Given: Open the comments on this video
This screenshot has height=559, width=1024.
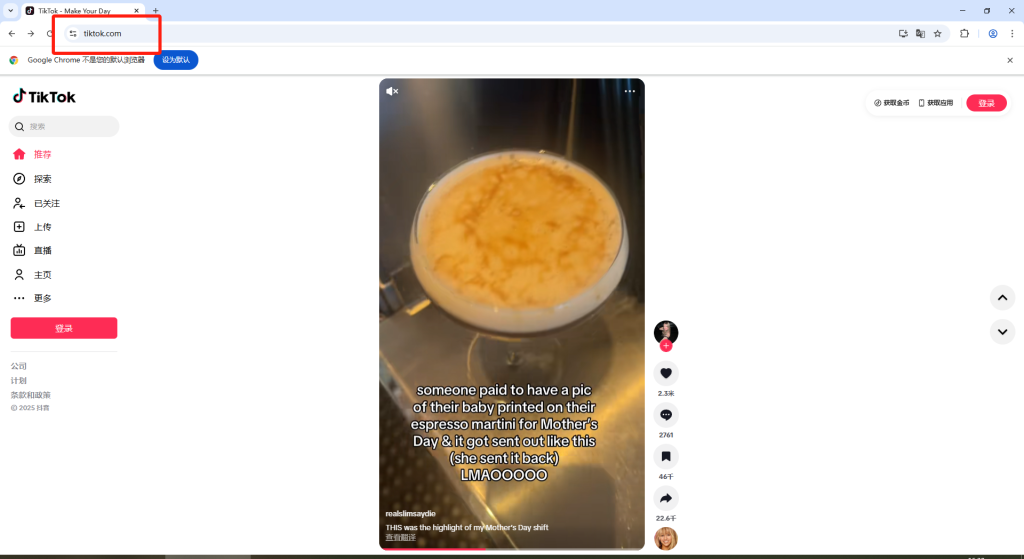Looking at the screenshot, I should pos(666,414).
